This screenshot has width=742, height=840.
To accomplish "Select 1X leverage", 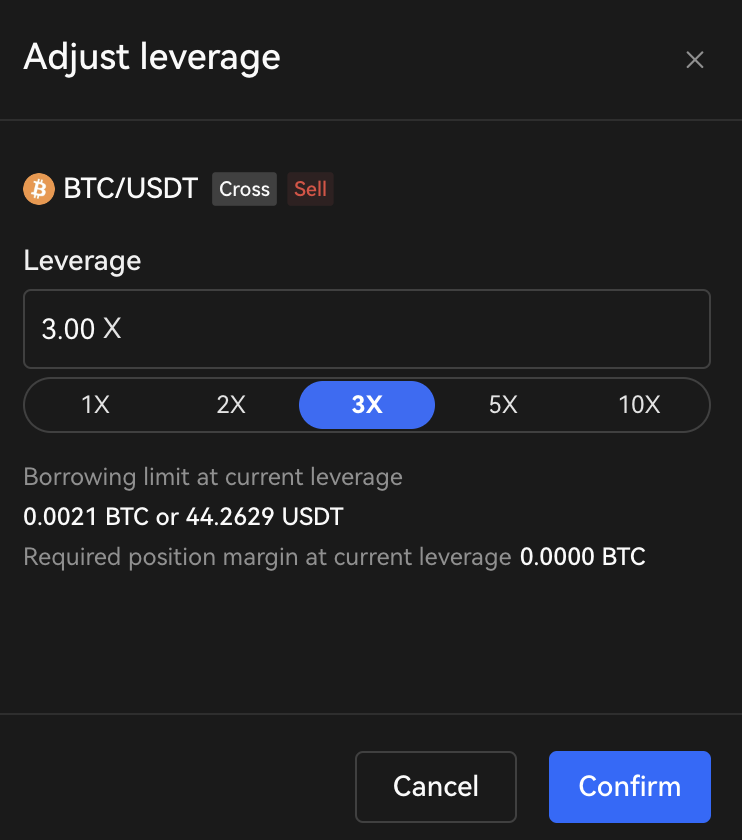I will (x=95, y=405).
